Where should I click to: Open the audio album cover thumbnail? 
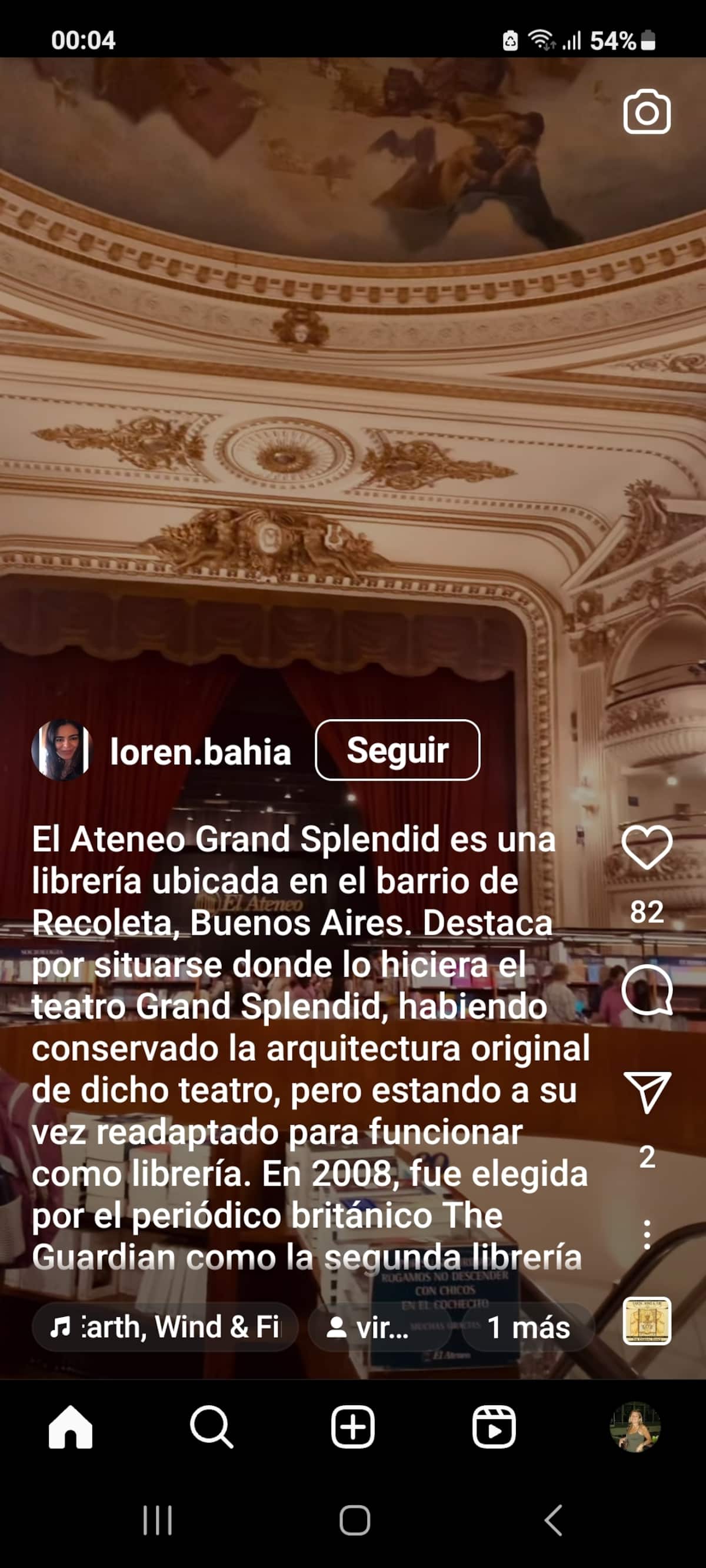click(x=647, y=1320)
